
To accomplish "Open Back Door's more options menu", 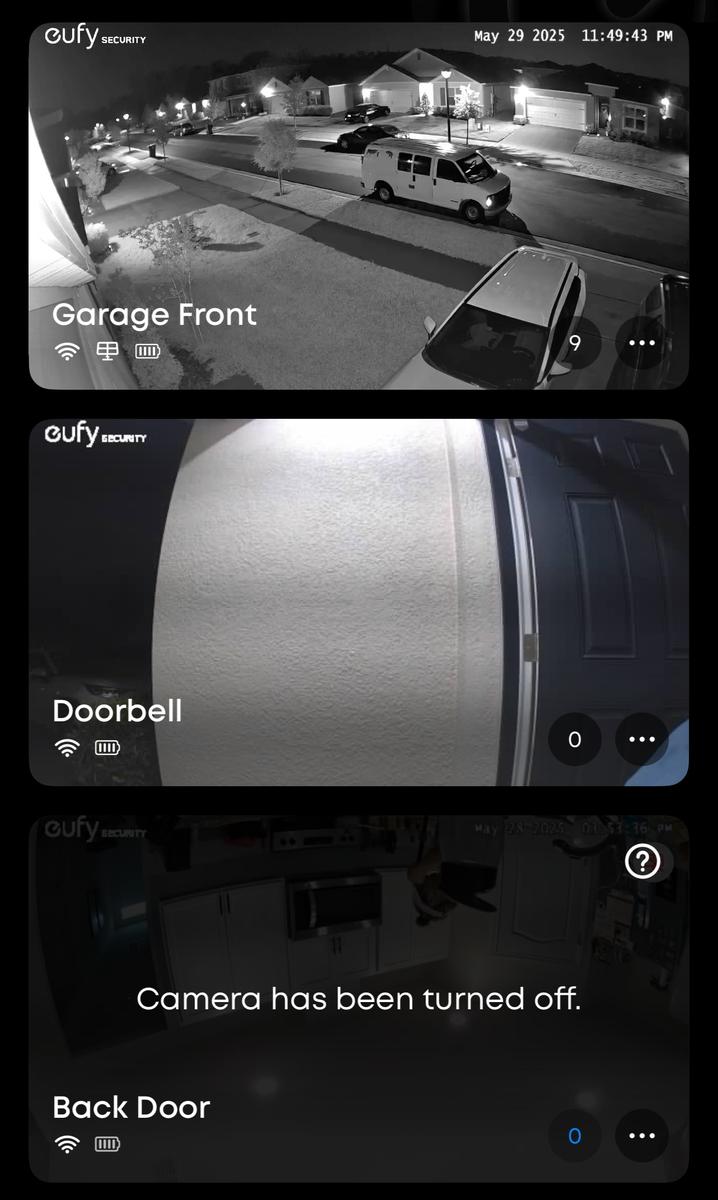I will point(641,1136).
